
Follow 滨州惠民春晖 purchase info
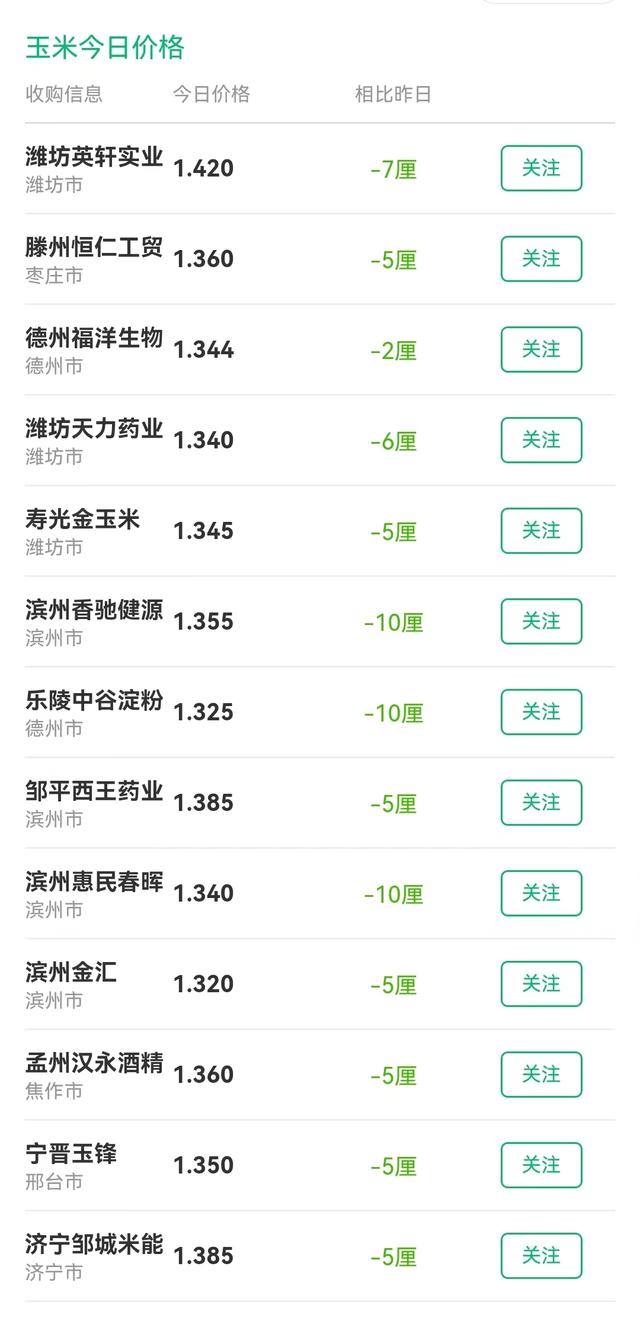[541, 893]
